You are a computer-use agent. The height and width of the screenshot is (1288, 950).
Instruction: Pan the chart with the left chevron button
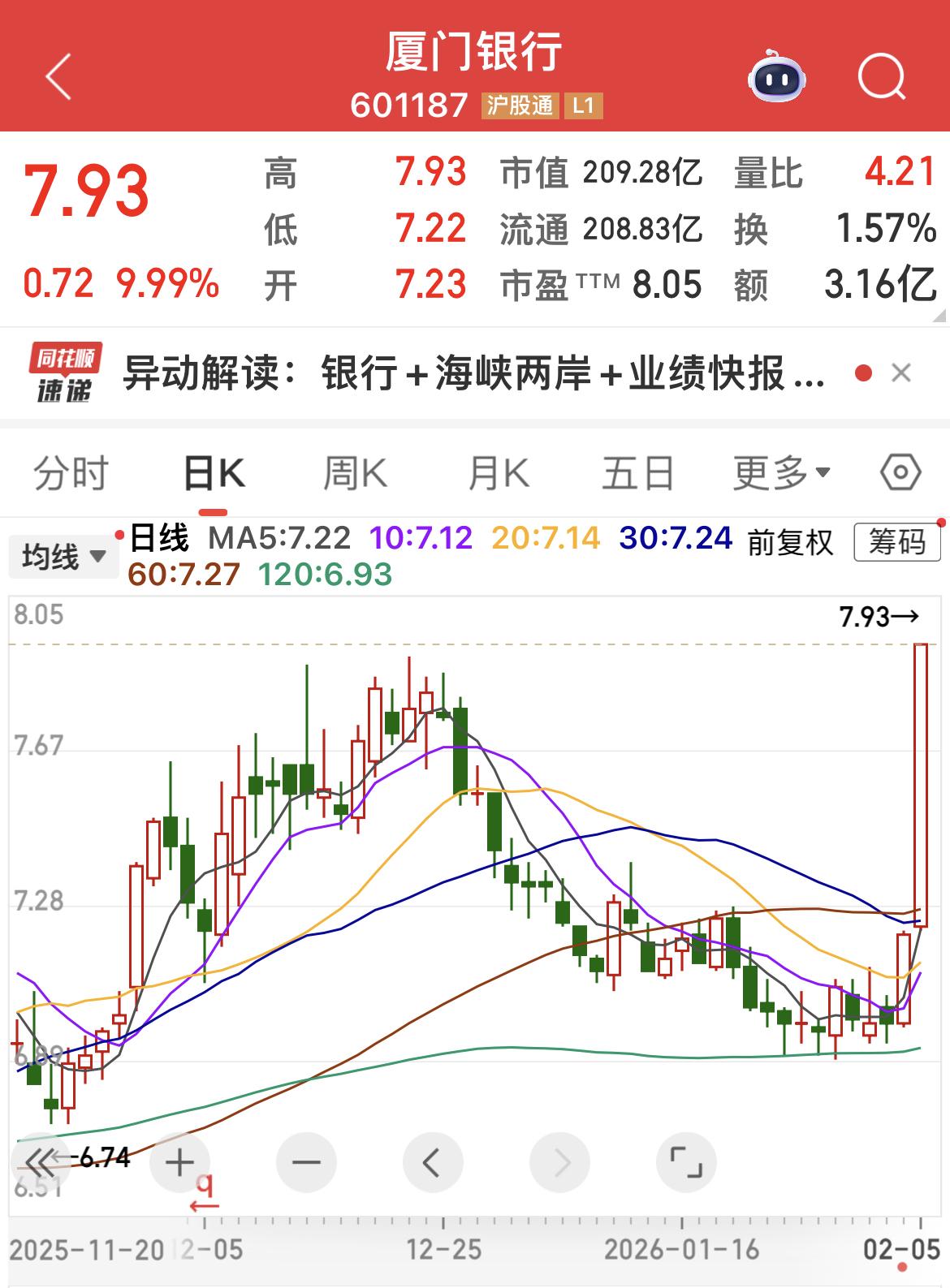[432, 1162]
